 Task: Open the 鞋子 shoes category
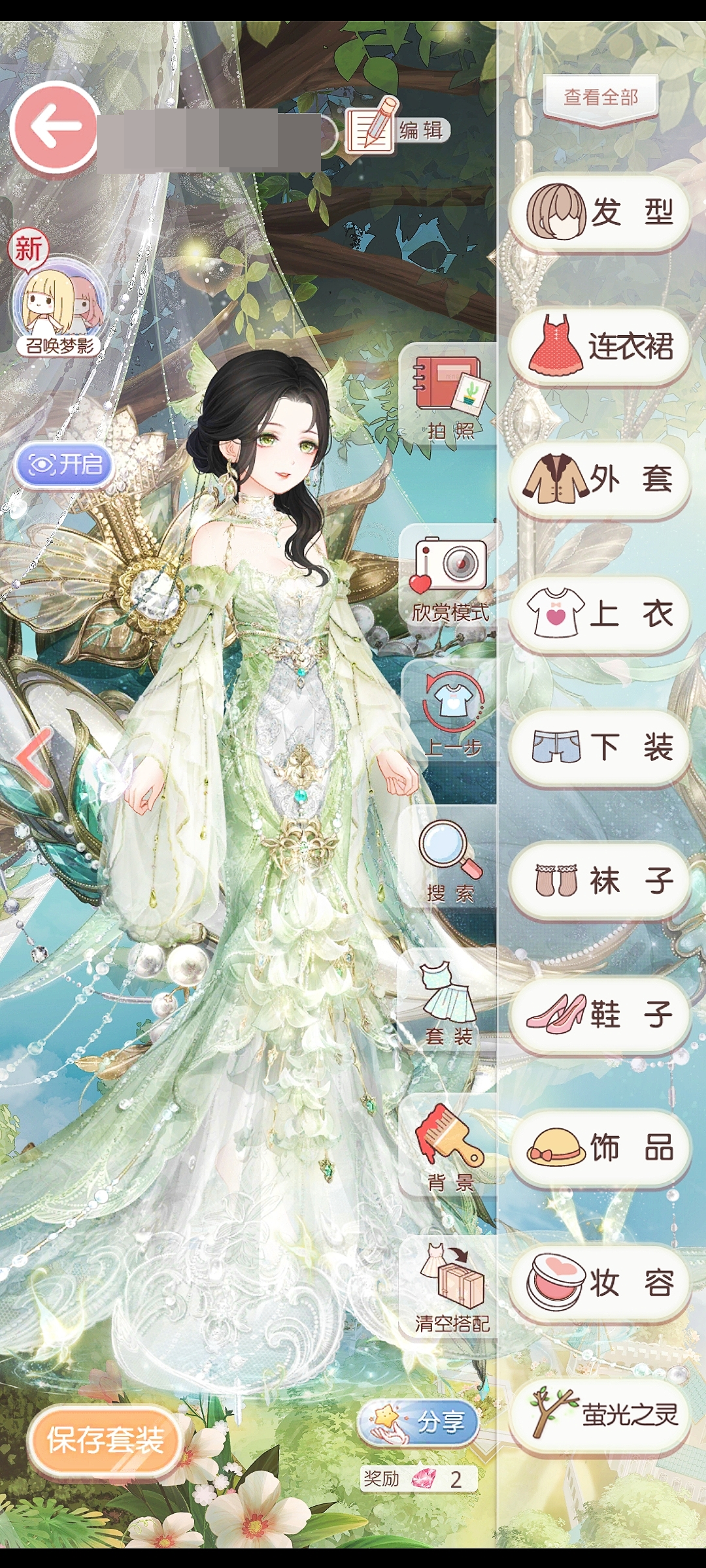tap(600, 1015)
